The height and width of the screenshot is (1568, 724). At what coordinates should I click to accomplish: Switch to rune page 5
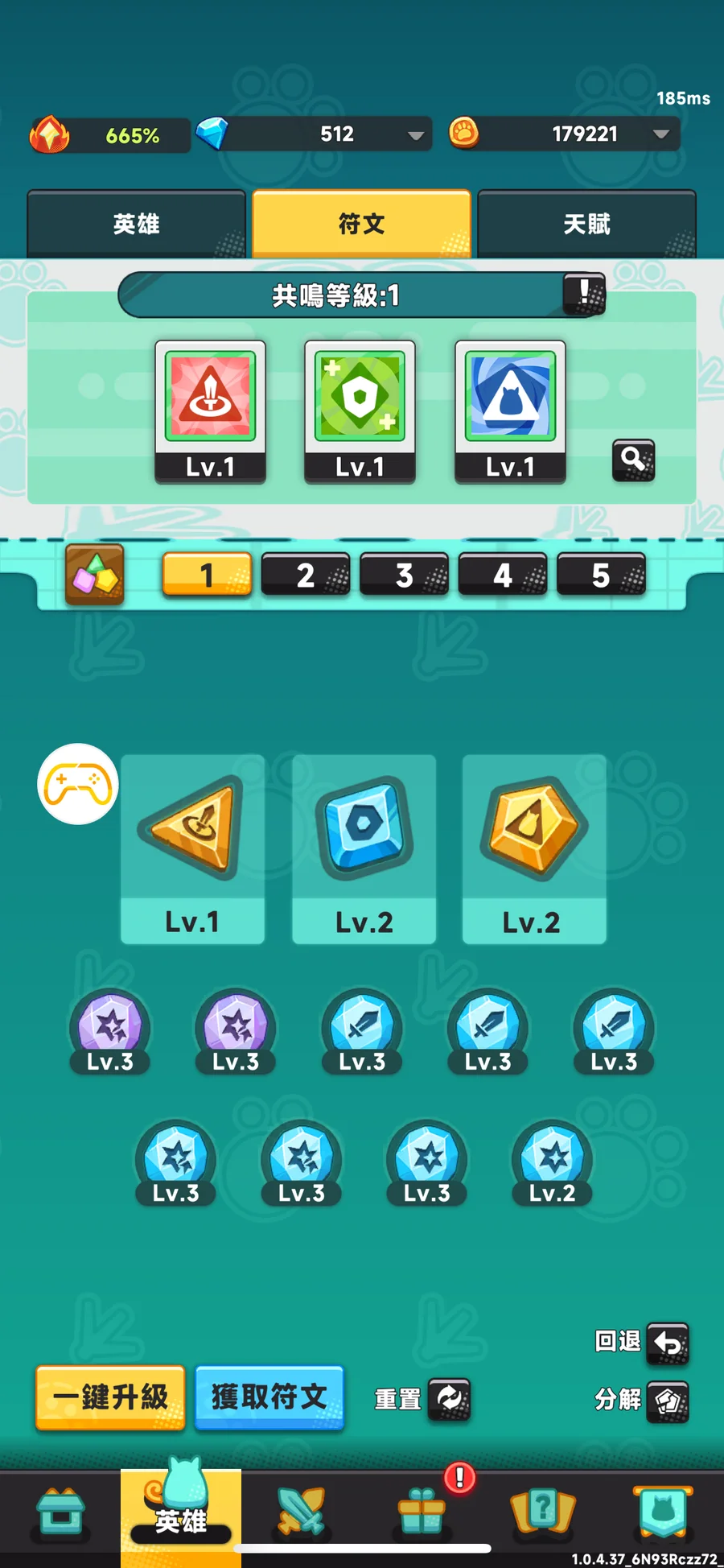601,575
